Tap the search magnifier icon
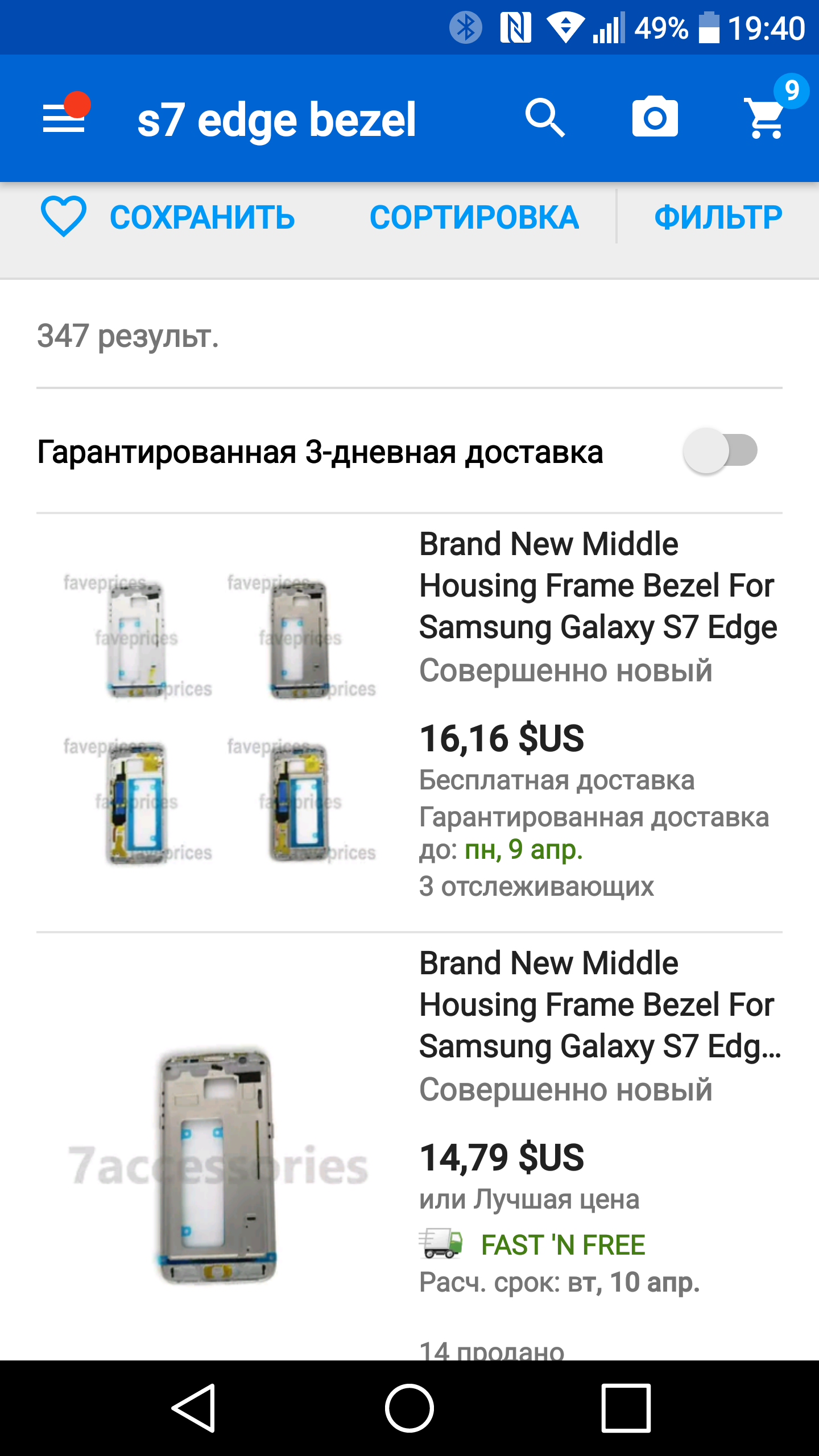 [545, 118]
